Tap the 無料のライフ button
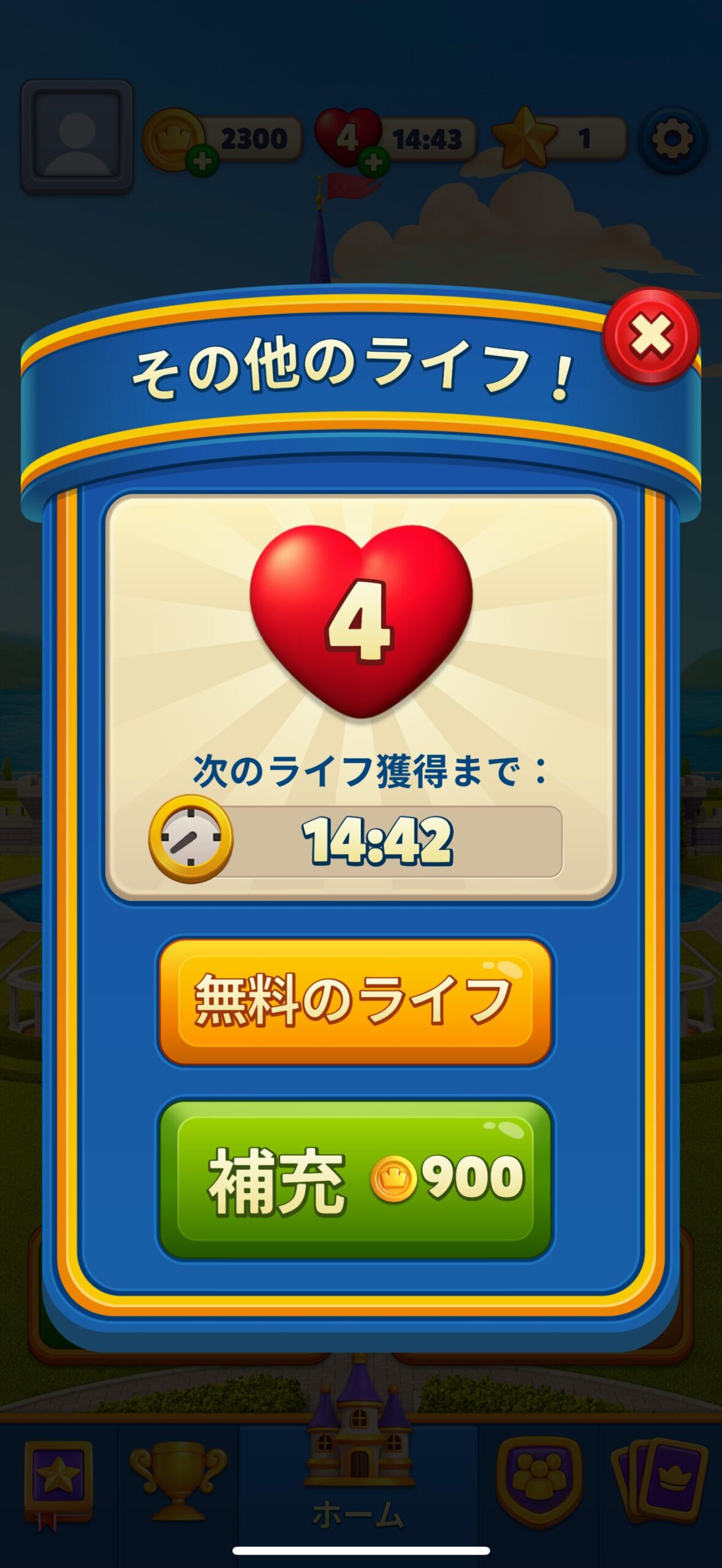722x1568 pixels. click(355, 1001)
